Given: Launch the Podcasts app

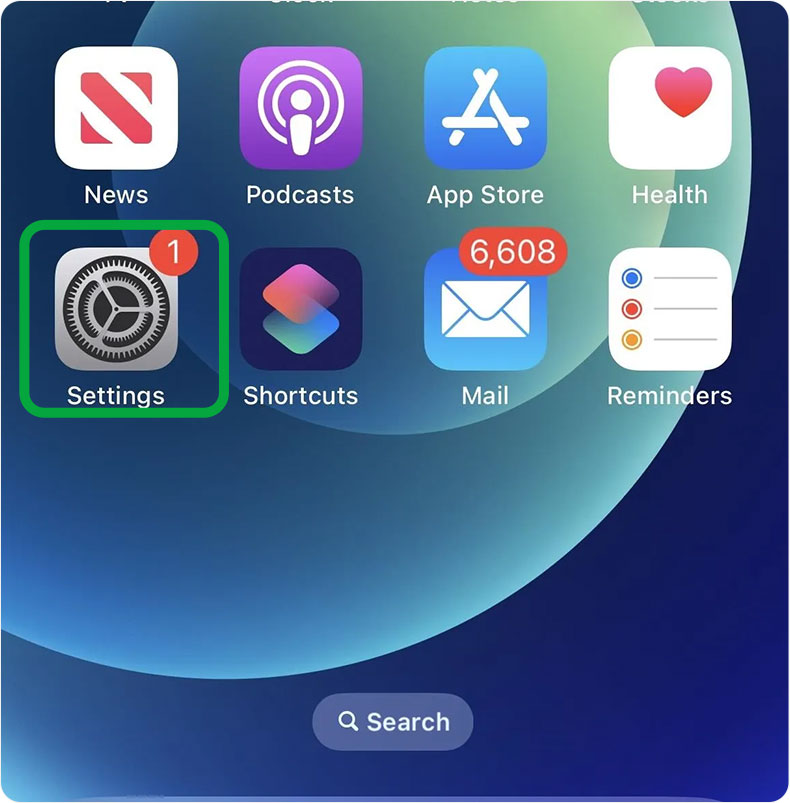Looking at the screenshot, I should point(300,106).
